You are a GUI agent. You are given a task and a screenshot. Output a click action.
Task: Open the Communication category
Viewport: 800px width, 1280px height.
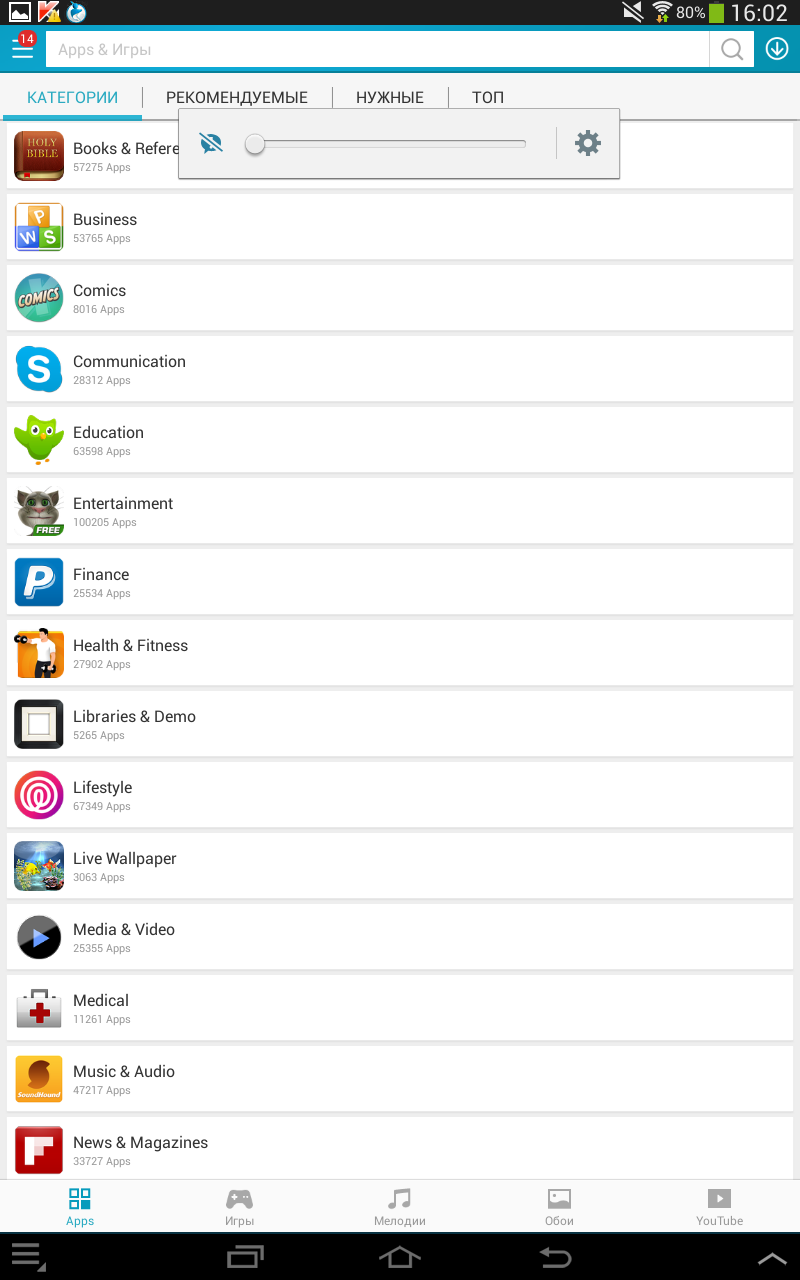pos(400,369)
